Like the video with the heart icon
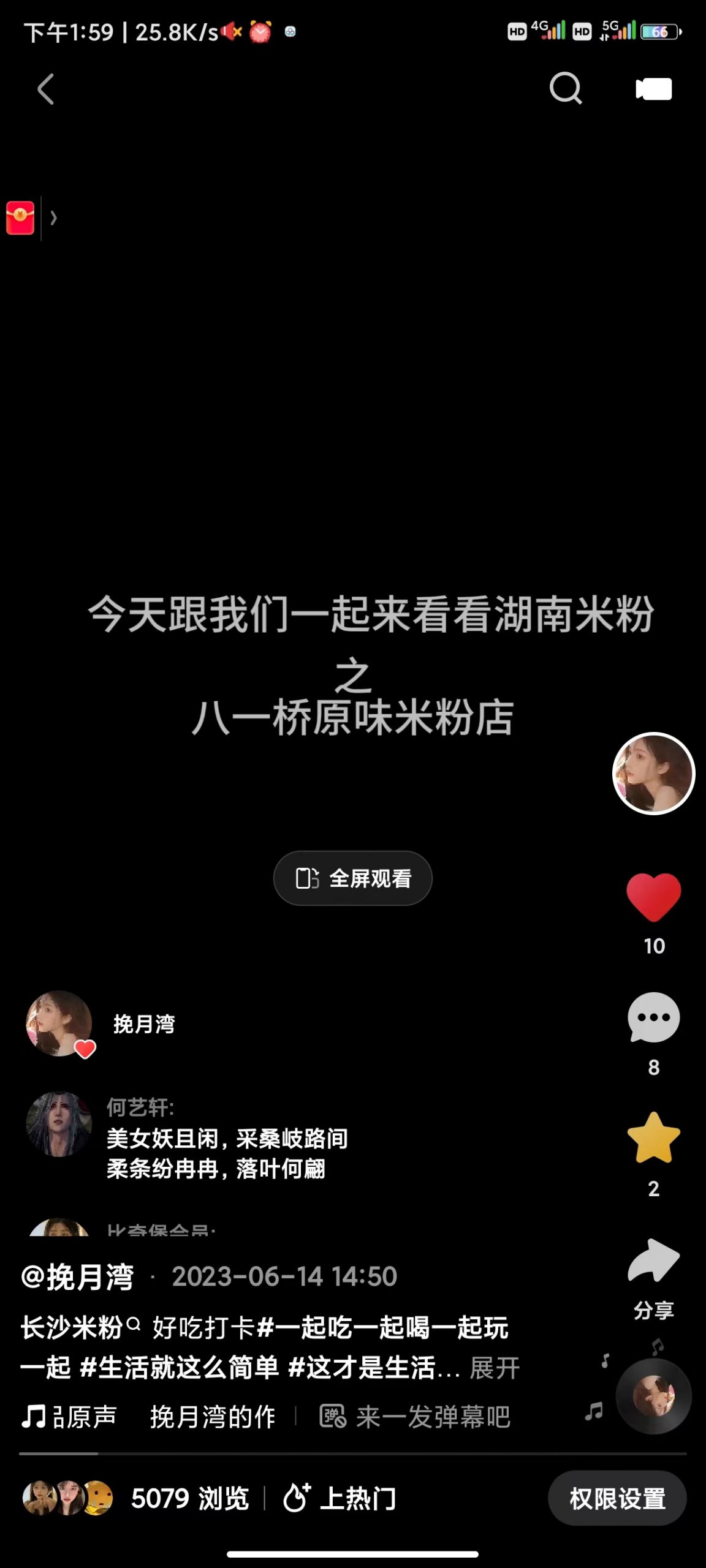Viewport: 706px width, 1568px height. point(653,897)
